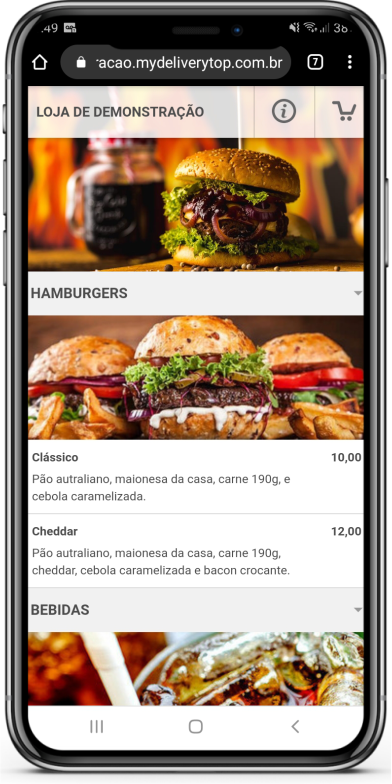
Task: Tap the mydeliverytop.com.br address bar
Action: coord(176,62)
